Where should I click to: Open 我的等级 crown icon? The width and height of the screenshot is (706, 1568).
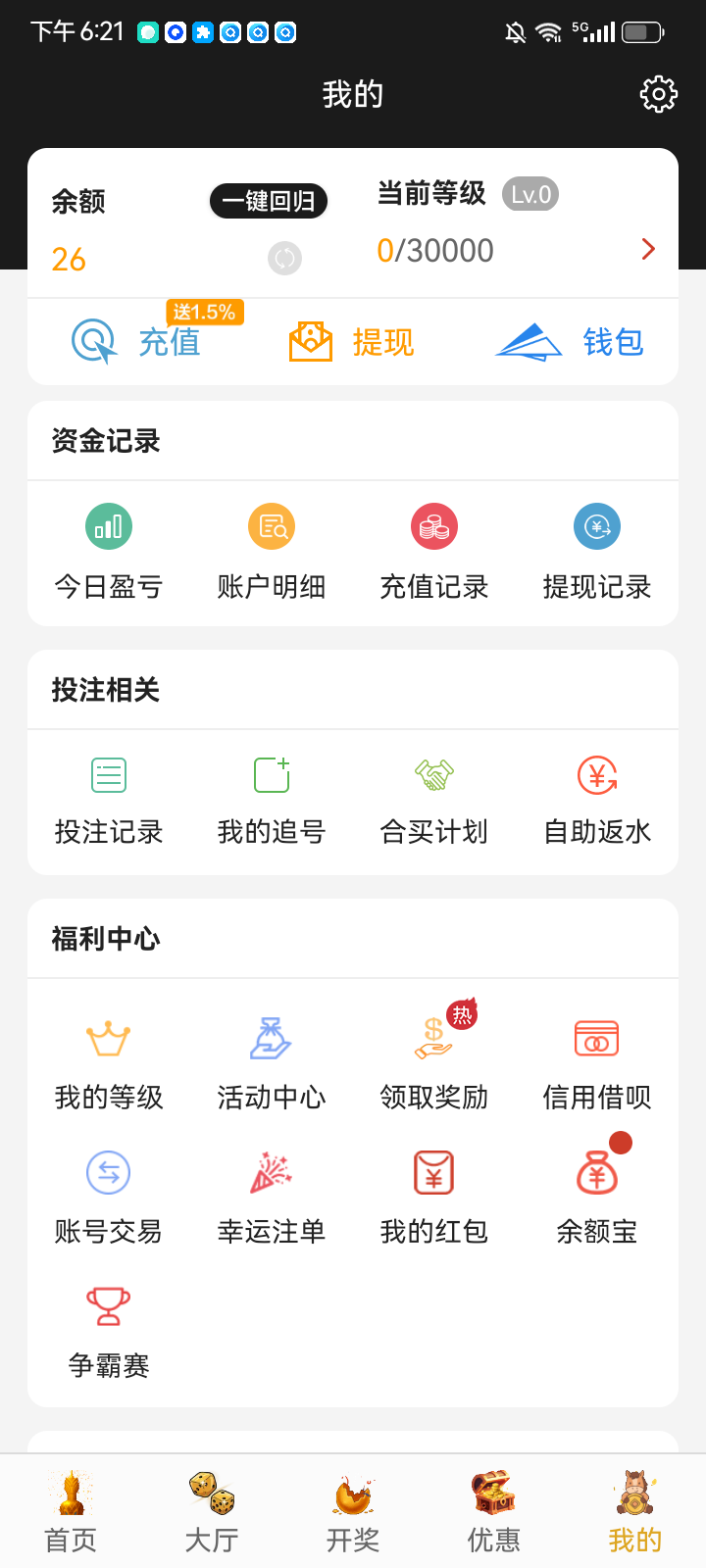[108, 1037]
